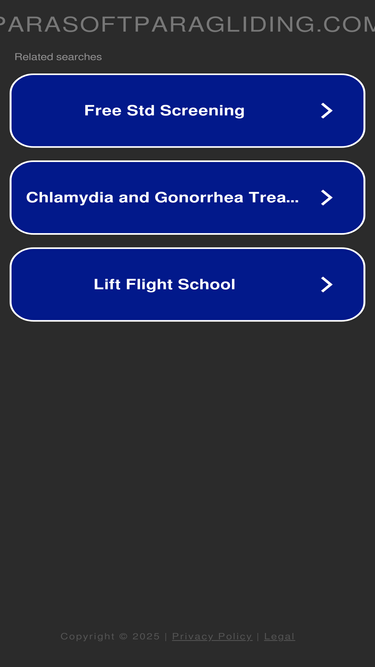Select Chlamydia and Gonorrhea Treatment related search
This screenshot has height=667, width=375.
click(x=188, y=197)
